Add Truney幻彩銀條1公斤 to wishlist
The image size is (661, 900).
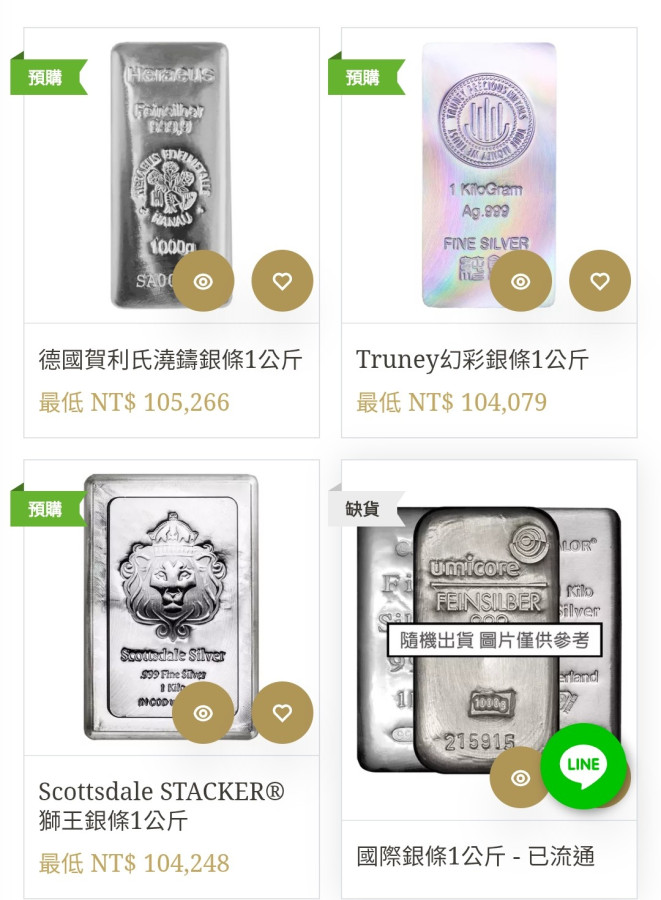pyautogui.click(x=600, y=281)
